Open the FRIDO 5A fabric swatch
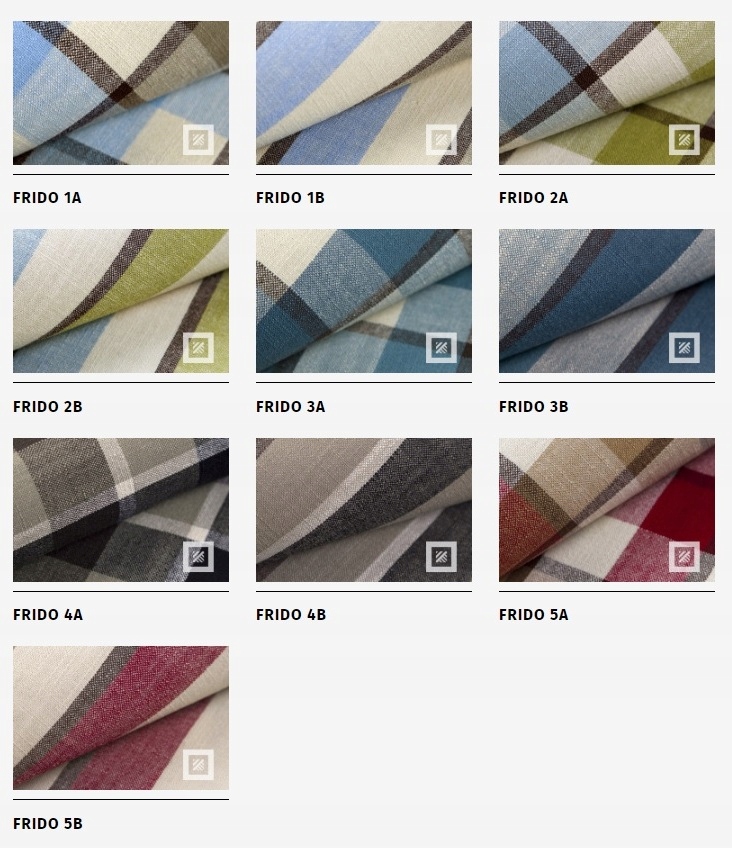732x848 pixels. (x=606, y=510)
